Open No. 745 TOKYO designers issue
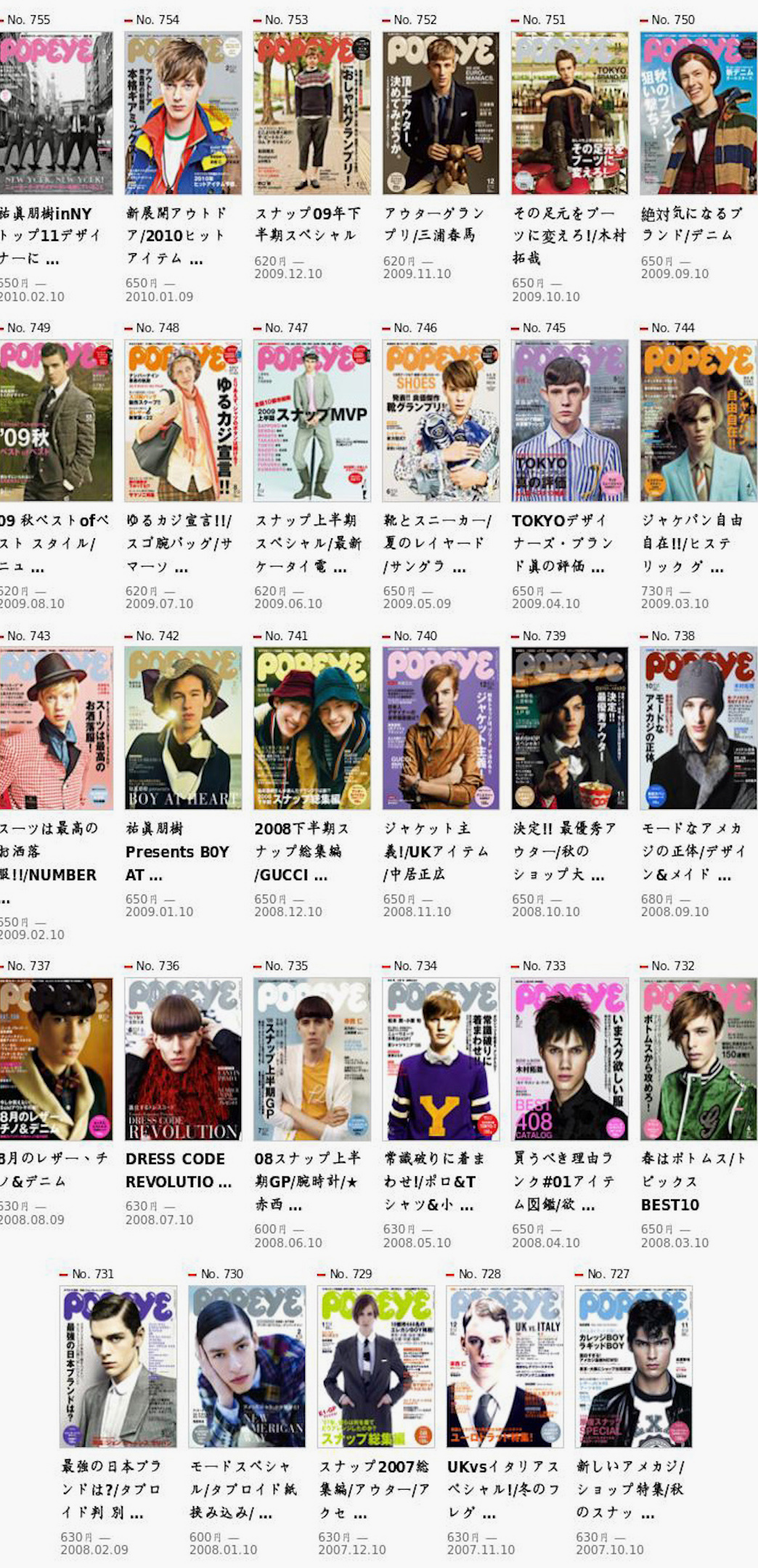The height and width of the screenshot is (1568, 758). click(x=569, y=420)
